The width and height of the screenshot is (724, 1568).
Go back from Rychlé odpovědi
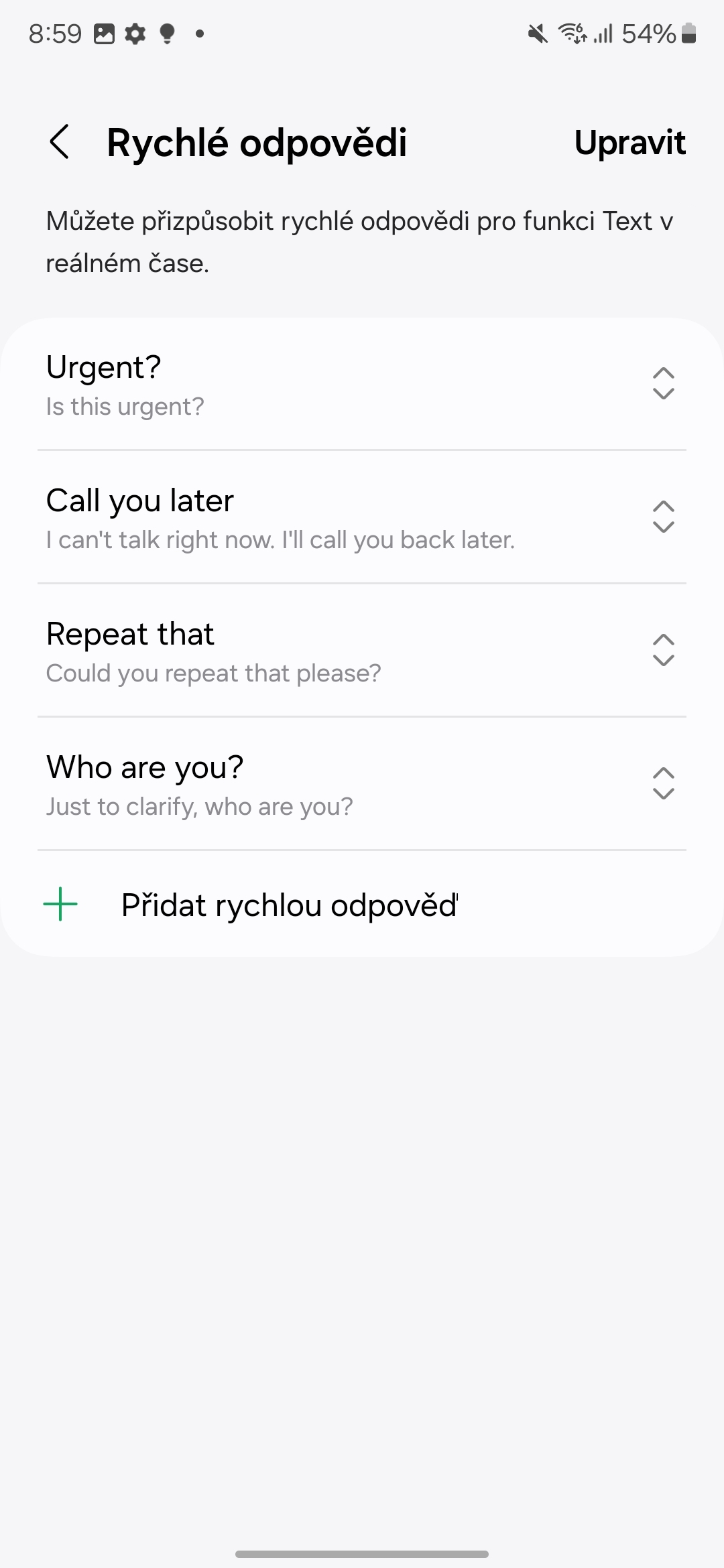(60, 142)
